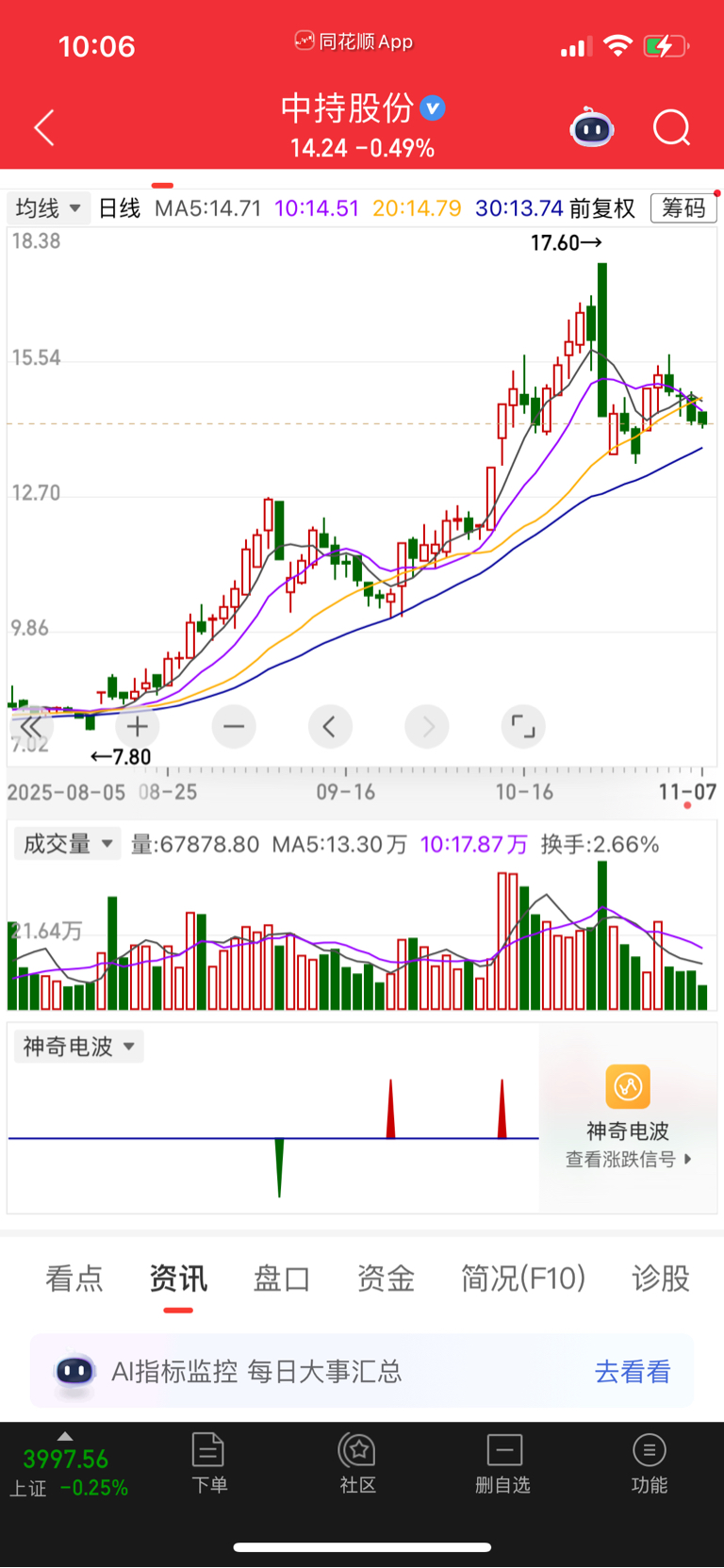Switch to the 看点 tab

pos(74,1279)
